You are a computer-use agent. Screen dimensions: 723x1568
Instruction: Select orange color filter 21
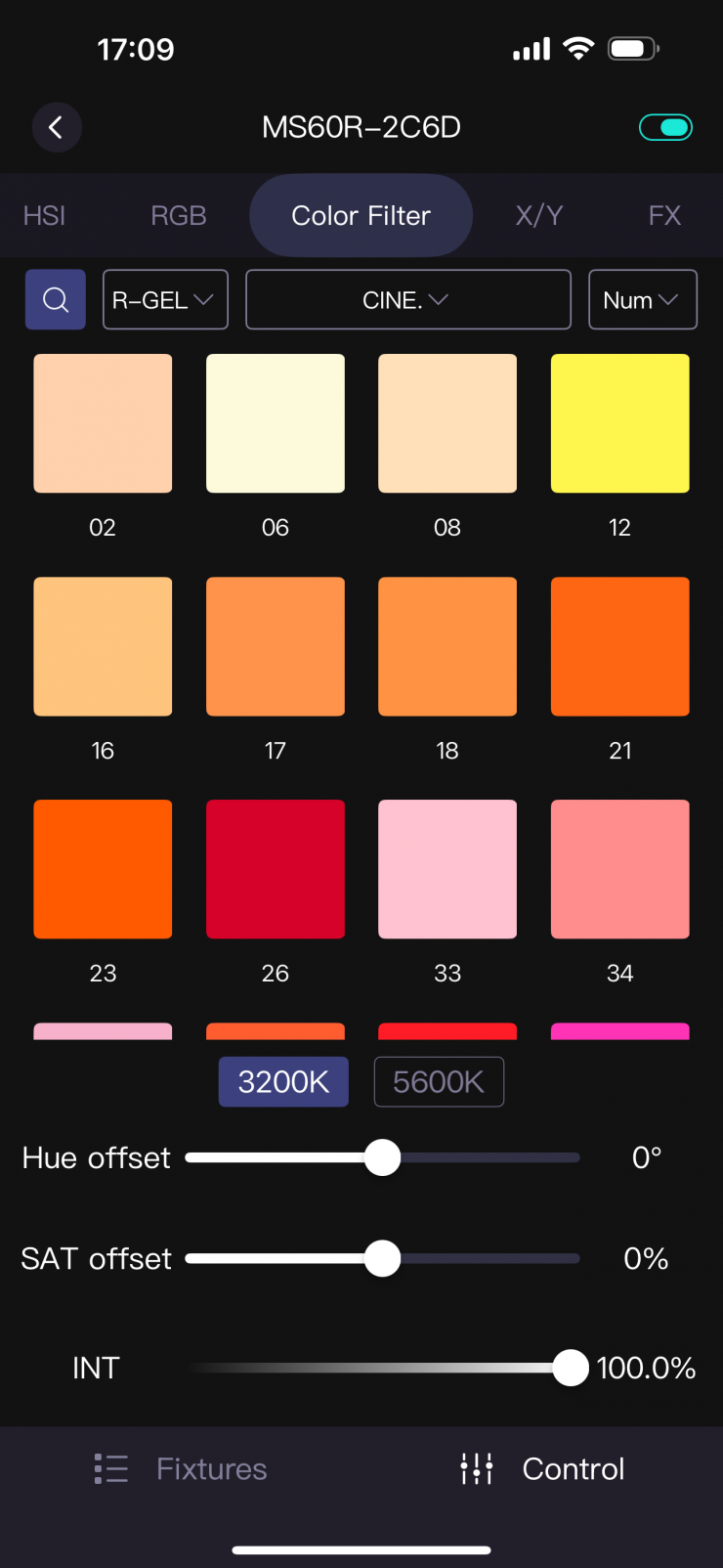[619, 646]
